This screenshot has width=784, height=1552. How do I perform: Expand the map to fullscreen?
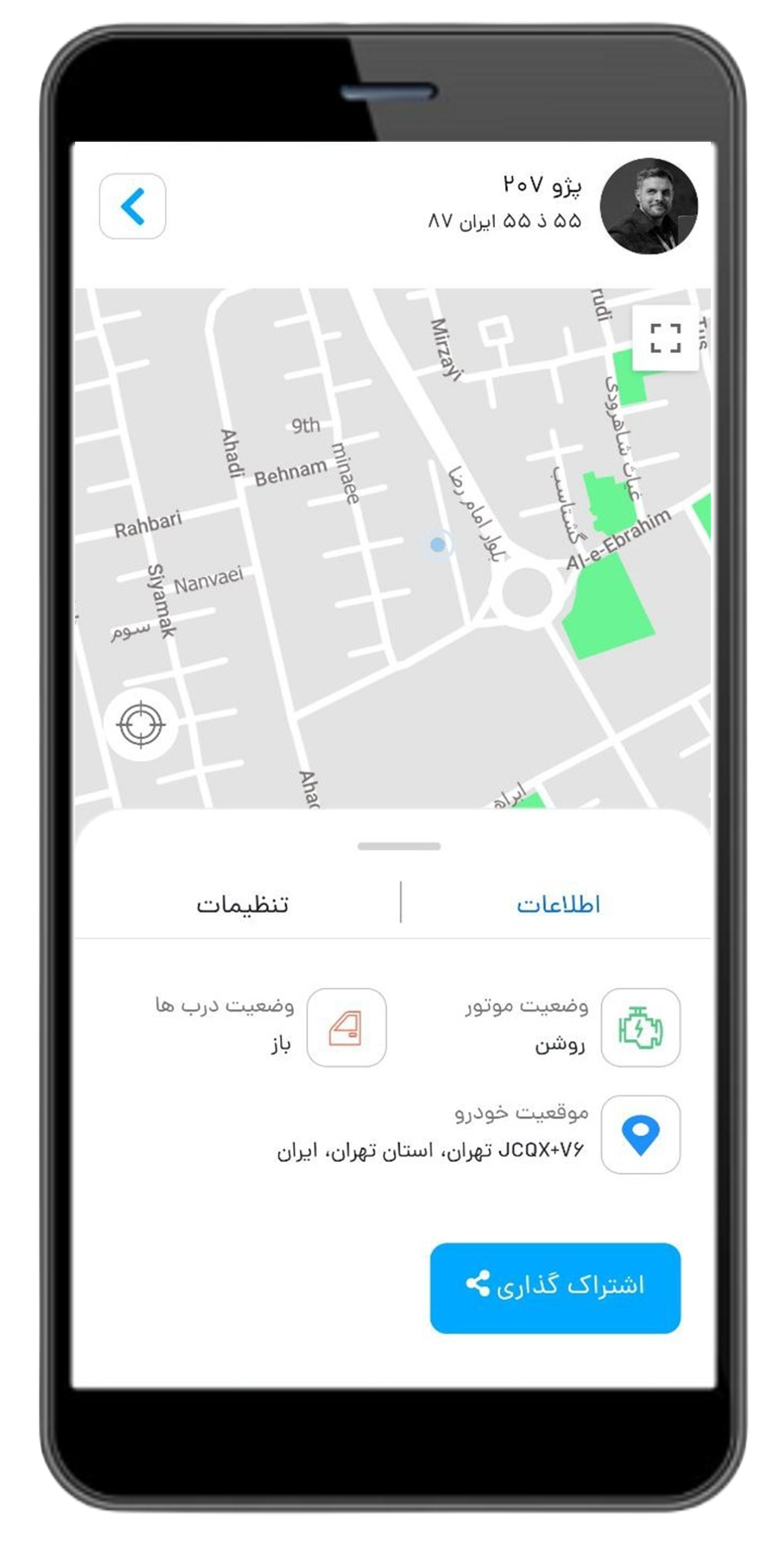pyautogui.click(x=665, y=338)
